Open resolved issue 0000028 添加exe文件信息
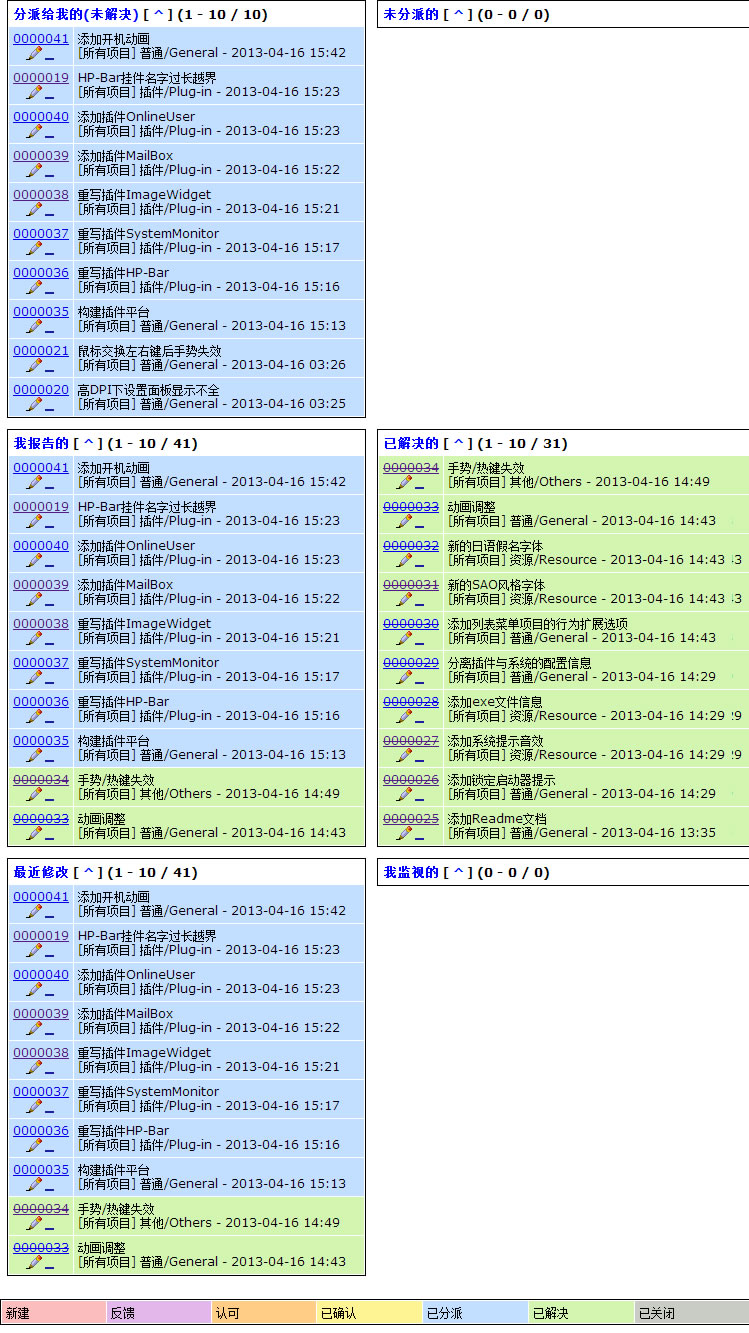The image size is (749, 1333). point(411,702)
